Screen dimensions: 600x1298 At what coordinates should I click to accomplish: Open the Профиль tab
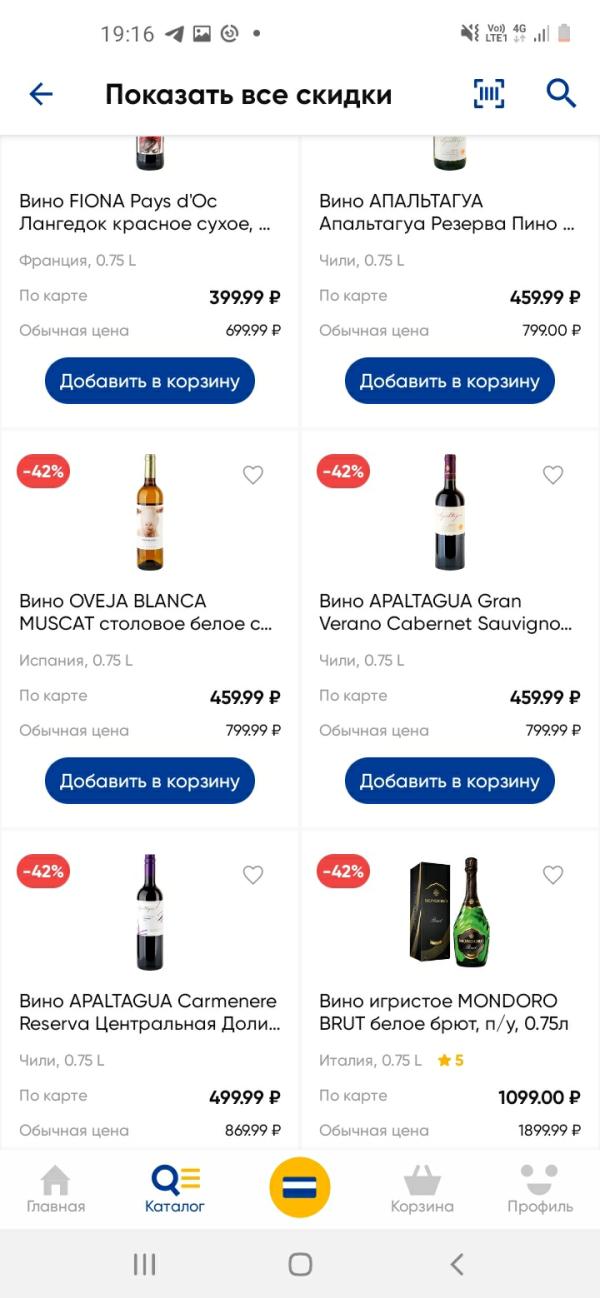[540, 1189]
